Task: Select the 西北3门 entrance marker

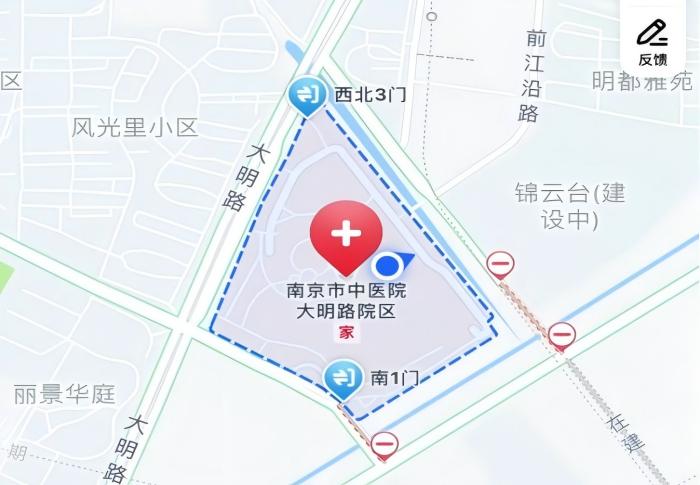Action: point(304,96)
